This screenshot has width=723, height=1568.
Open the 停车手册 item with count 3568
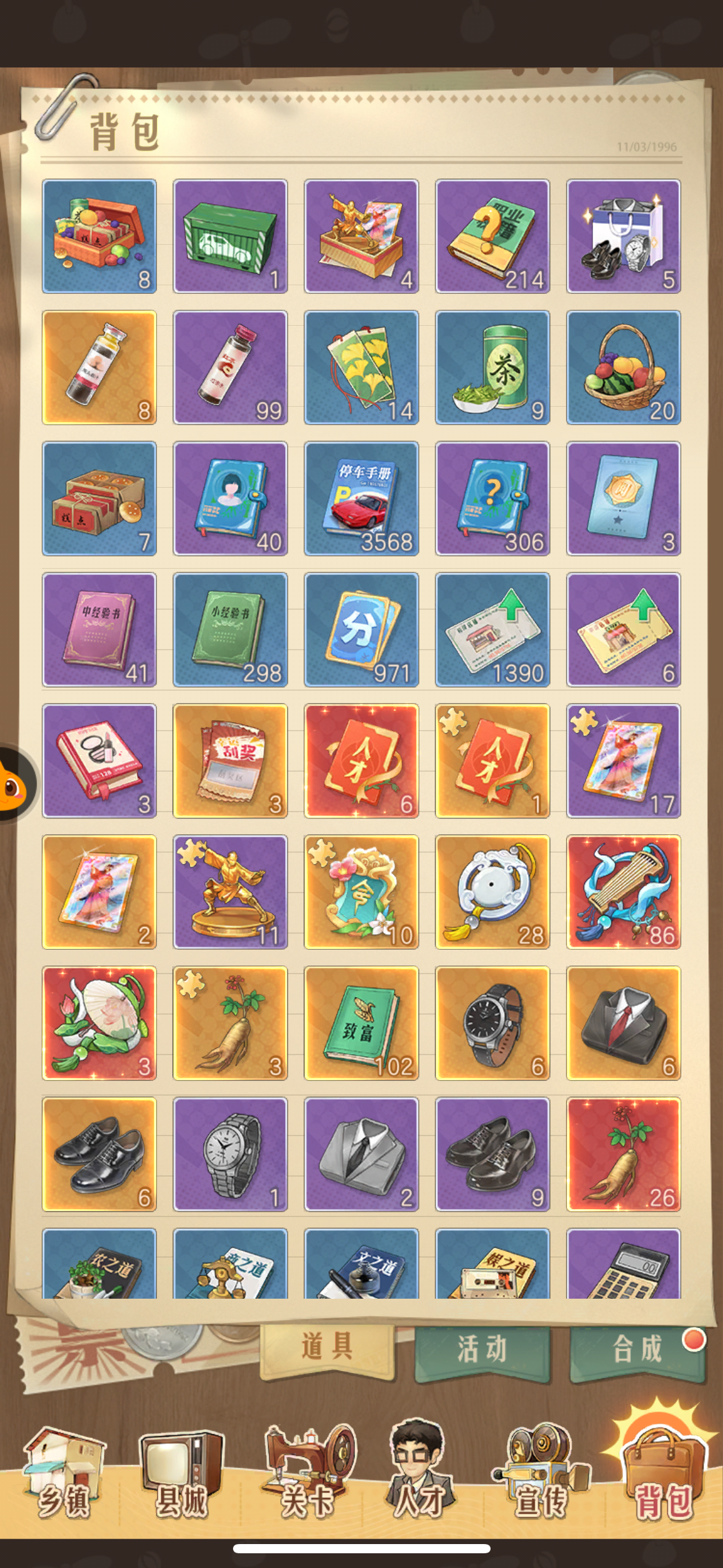click(x=361, y=498)
